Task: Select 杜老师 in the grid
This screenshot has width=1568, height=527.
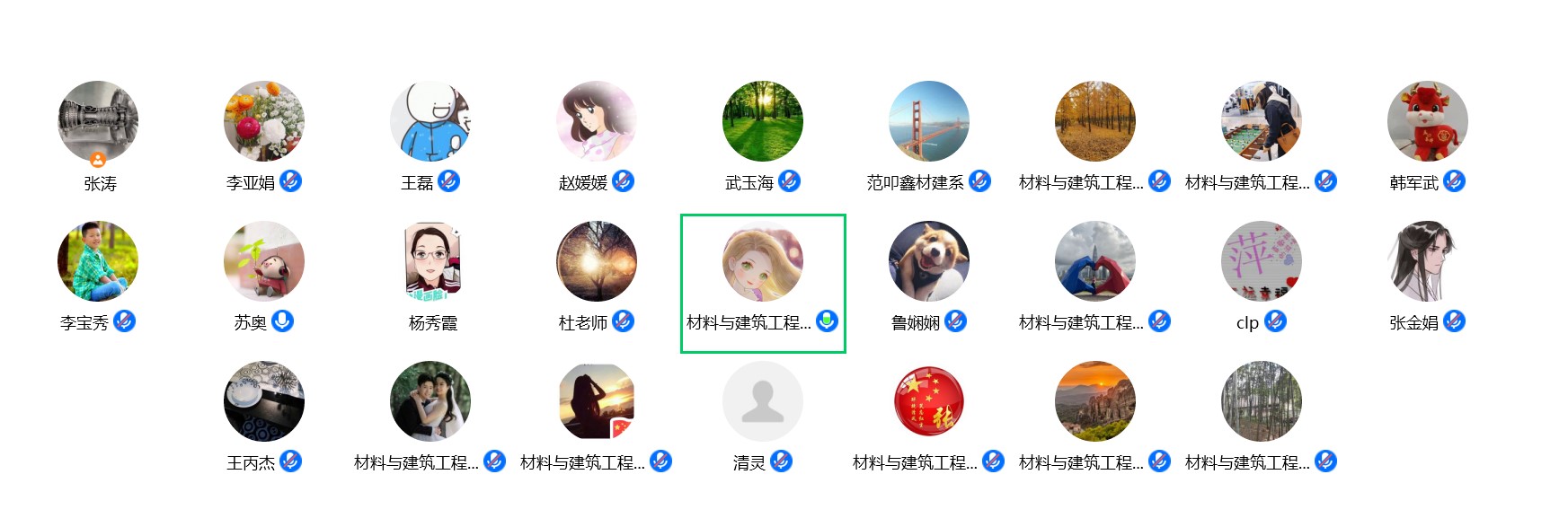Action: pos(597,262)
